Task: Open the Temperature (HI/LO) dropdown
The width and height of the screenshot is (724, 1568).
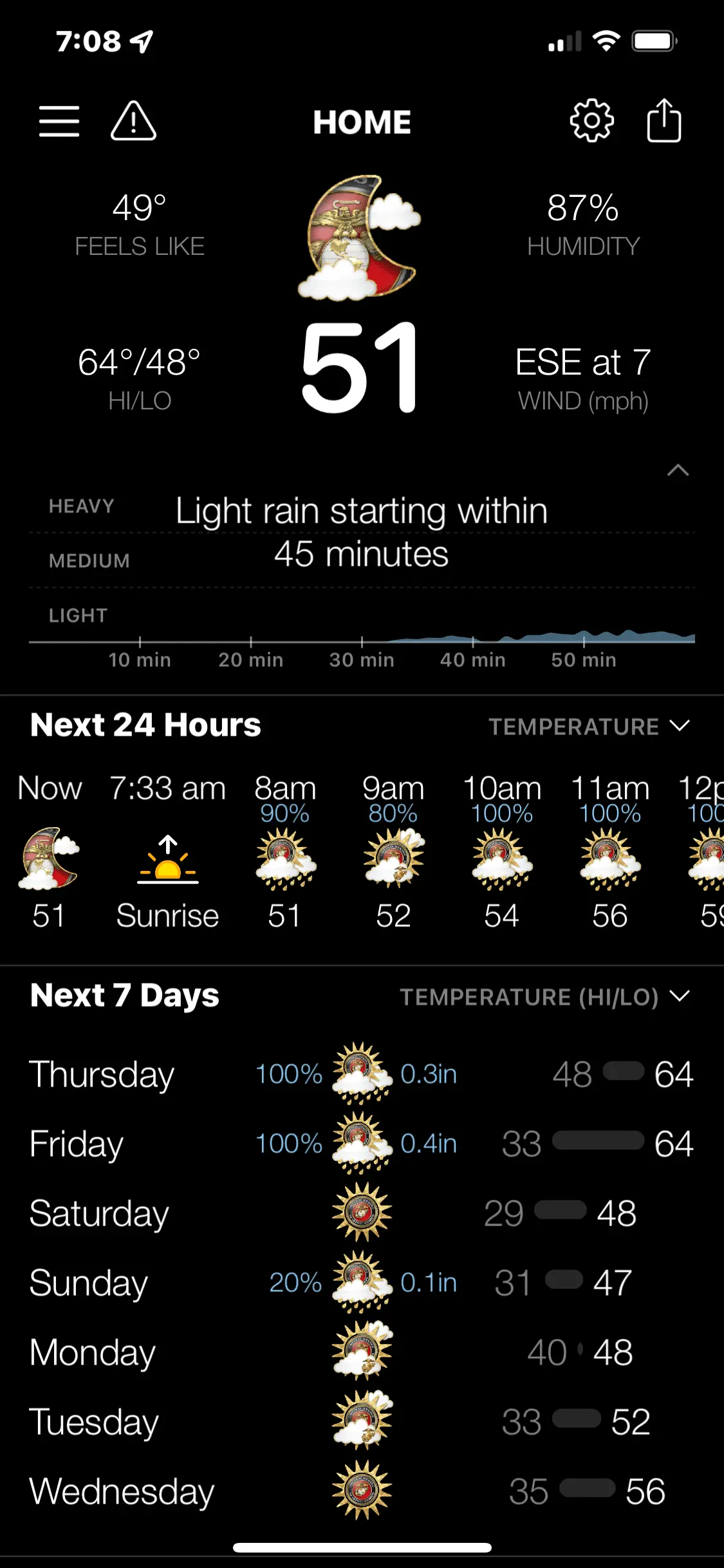Action: point(544,997)
